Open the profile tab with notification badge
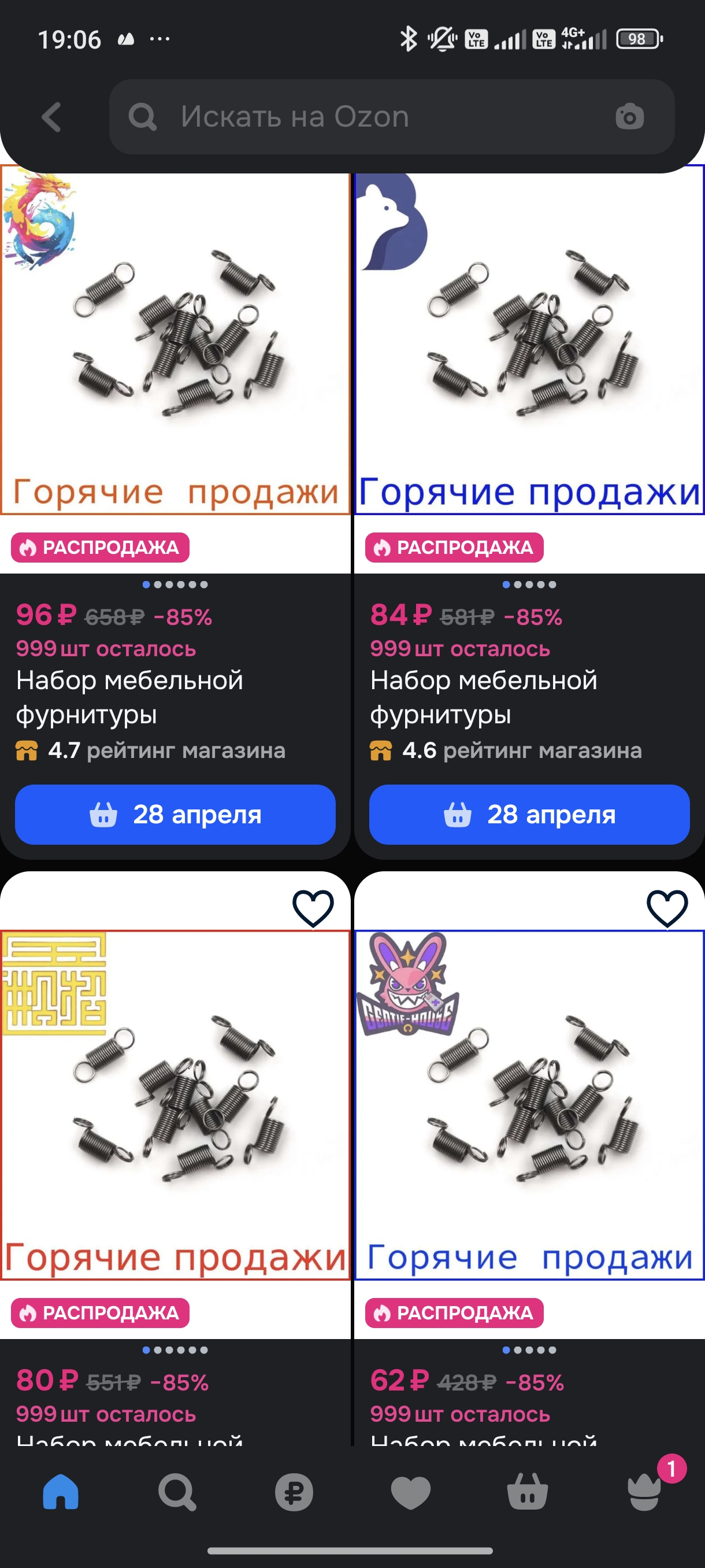Image resolution: width=705 pixels, height=1568 pixels. (644, 1492)
